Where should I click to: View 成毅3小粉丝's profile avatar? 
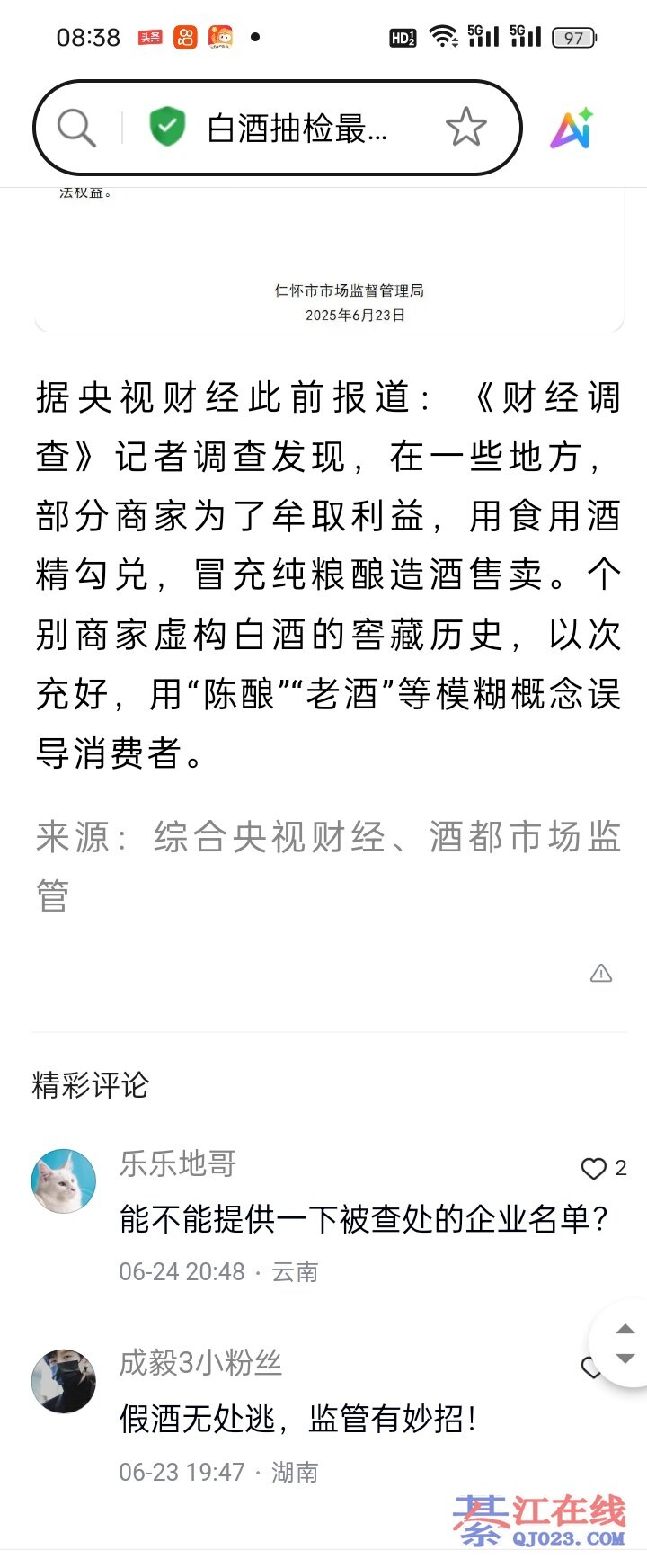(64, 1380)
